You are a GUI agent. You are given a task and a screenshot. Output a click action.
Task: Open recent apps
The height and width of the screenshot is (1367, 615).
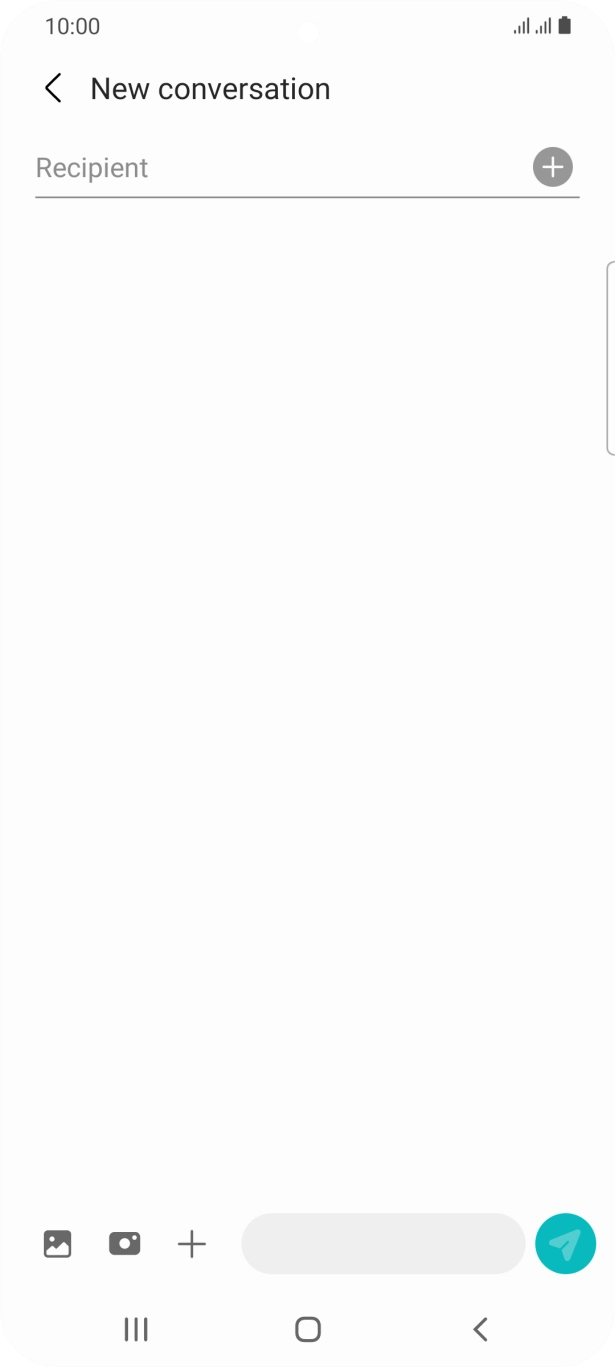coord(136,1329)
